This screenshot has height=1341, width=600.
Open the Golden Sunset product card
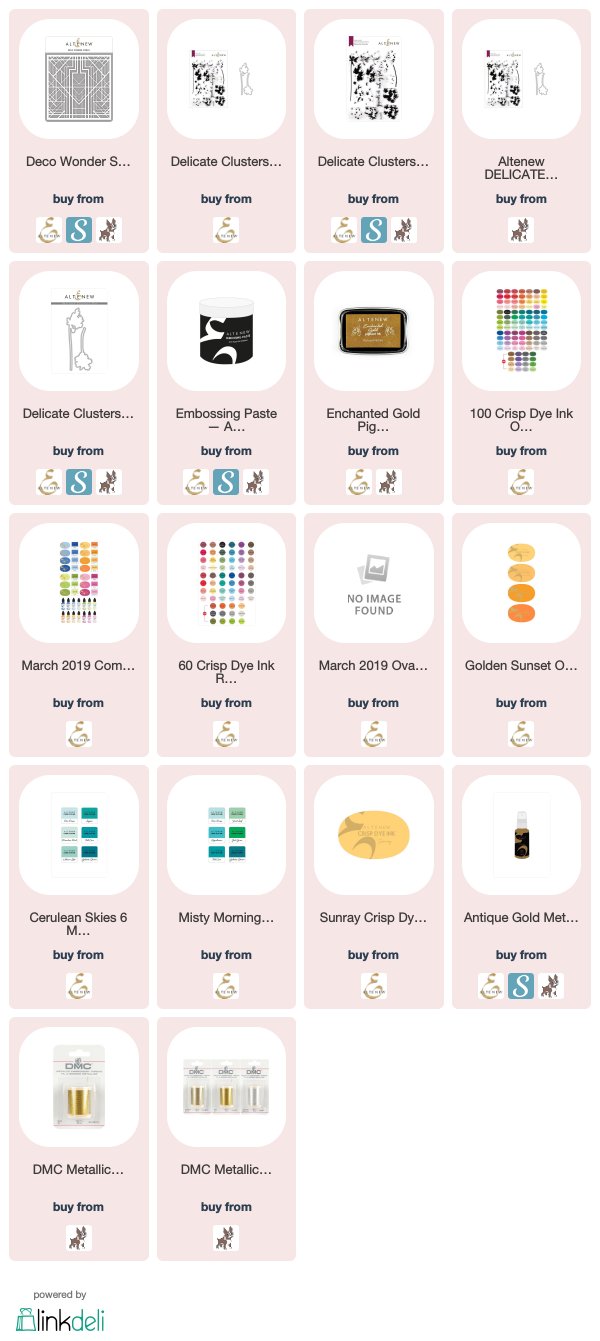coord(521,635)
